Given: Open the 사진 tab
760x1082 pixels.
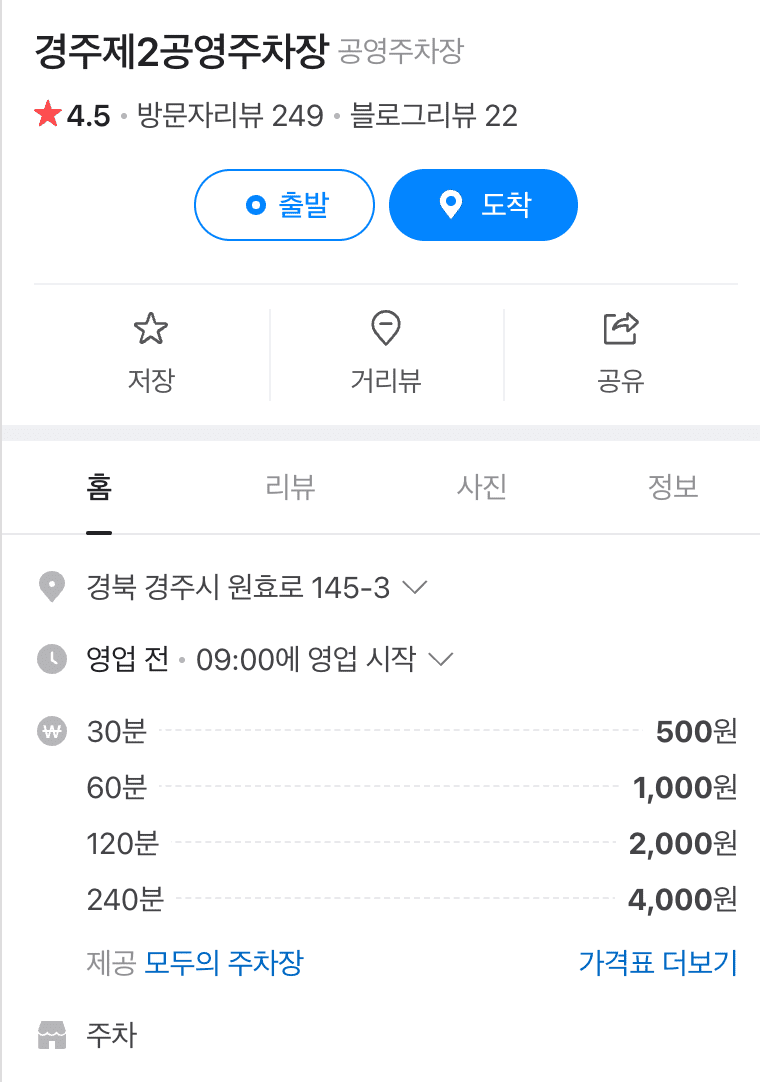Looking at the screenshot, I should pyautogui.click(x=481, y=487).
